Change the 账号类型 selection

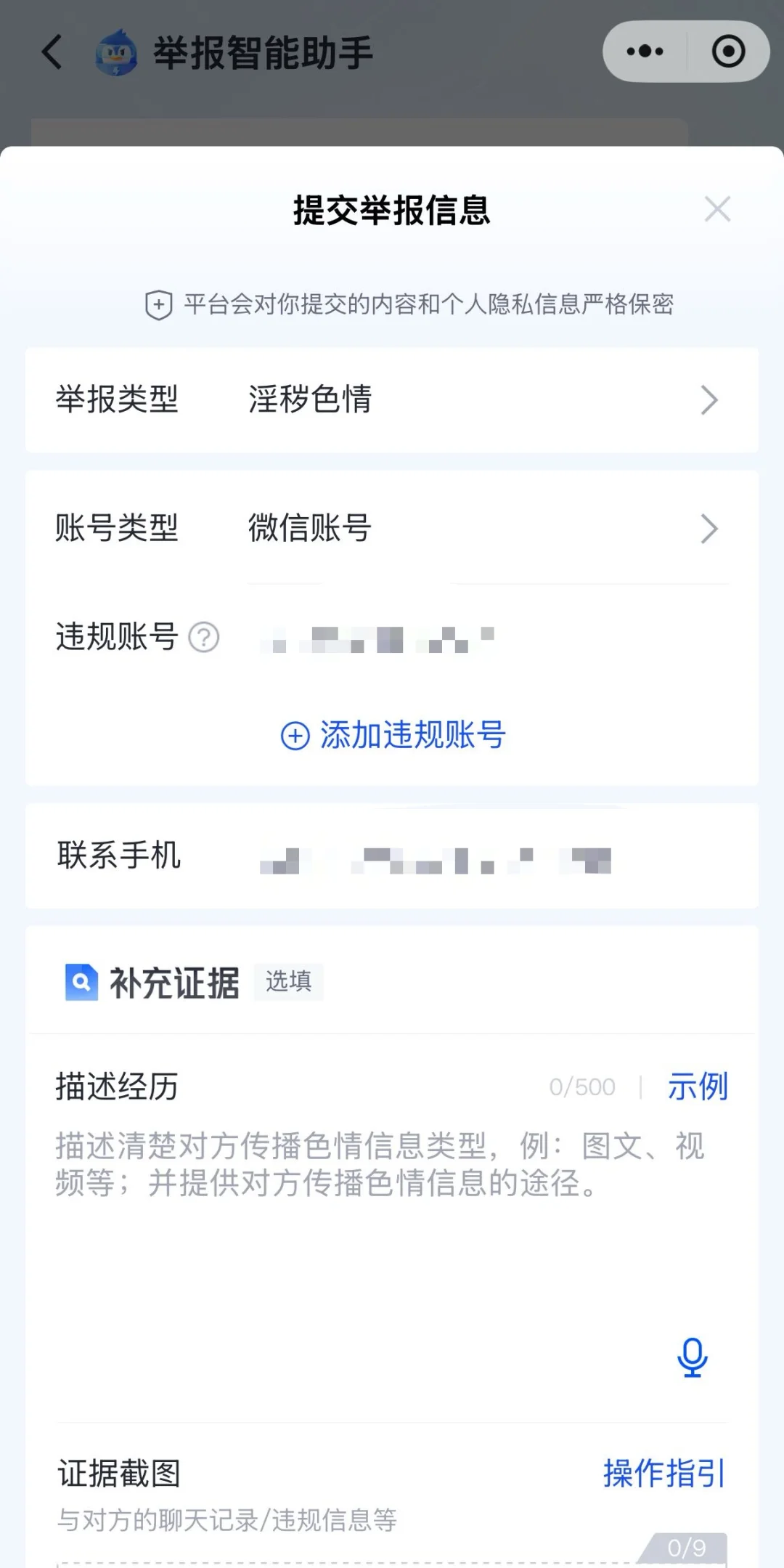pos(392,528)
